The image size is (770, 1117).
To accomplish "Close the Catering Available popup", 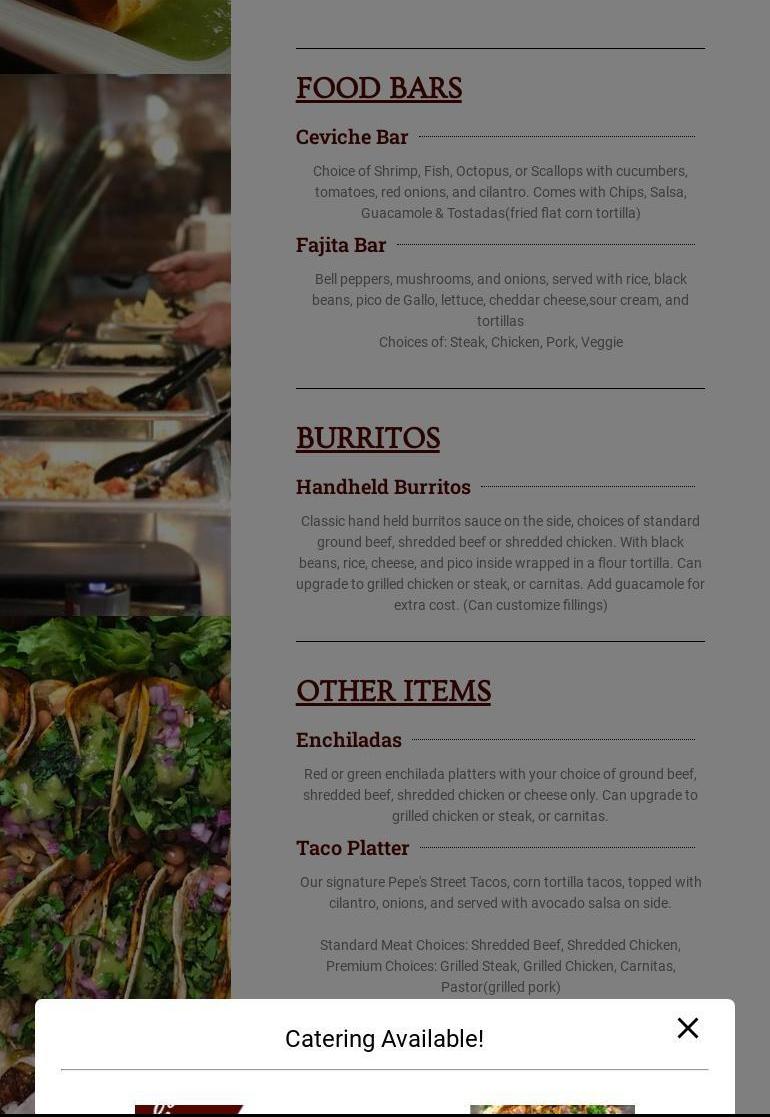I will click(687, 1028).
